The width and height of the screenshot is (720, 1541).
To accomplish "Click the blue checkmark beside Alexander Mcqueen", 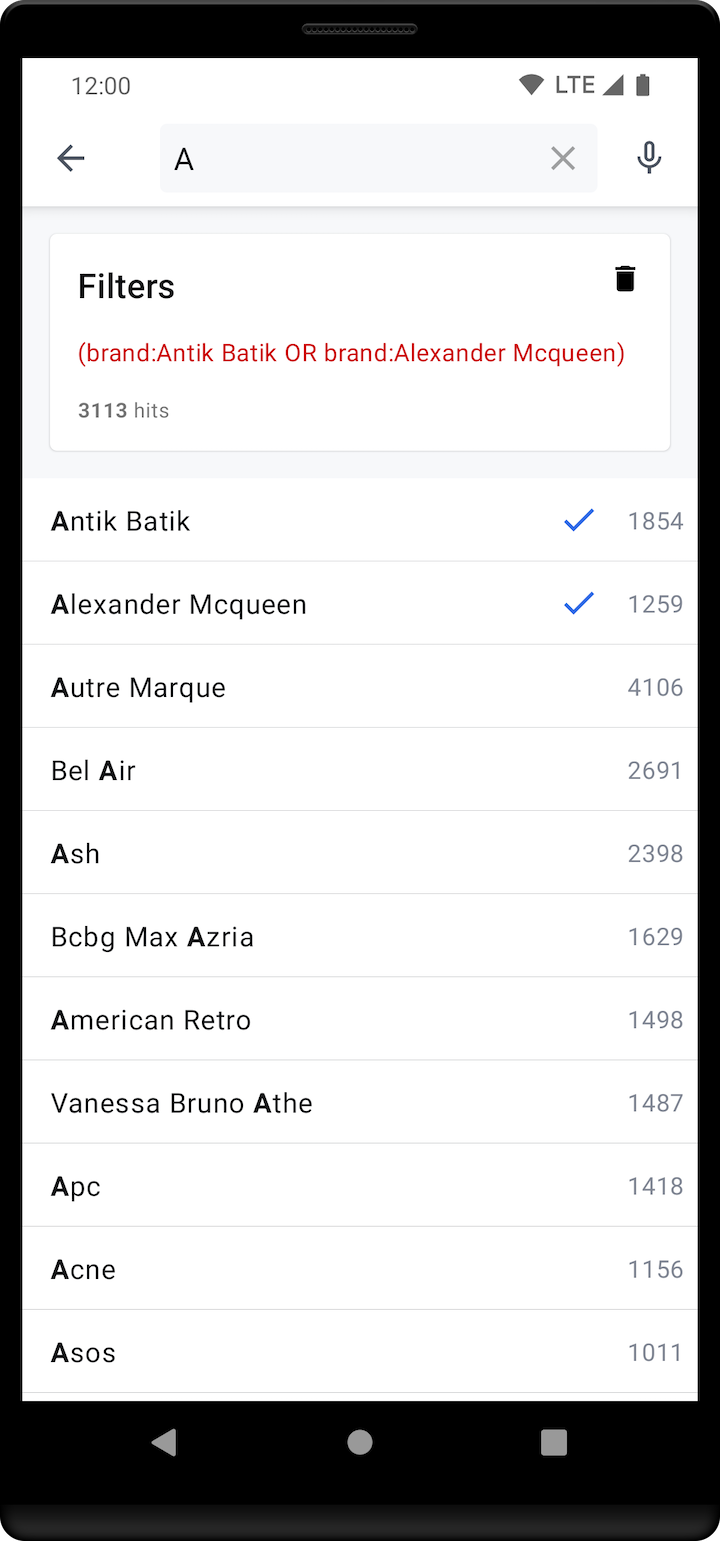I will pos(578,603).
